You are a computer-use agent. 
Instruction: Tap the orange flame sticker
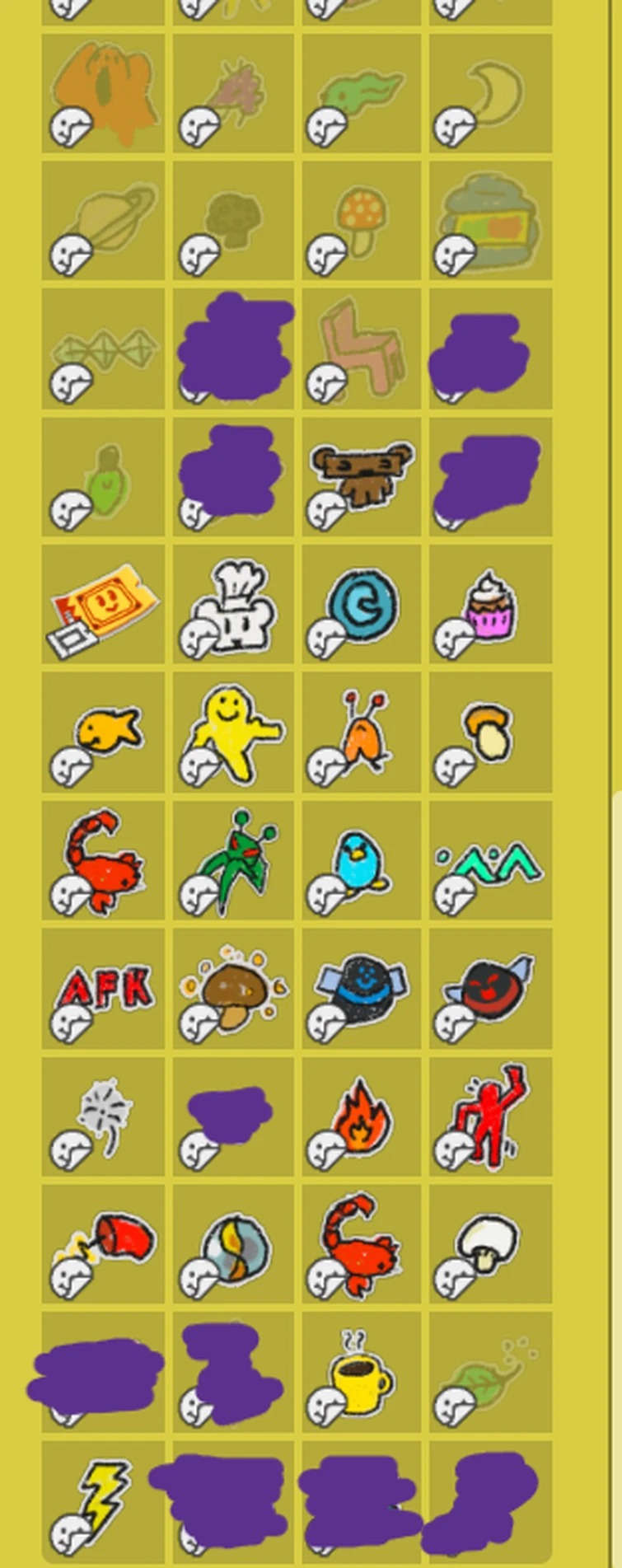(362, 1116)
